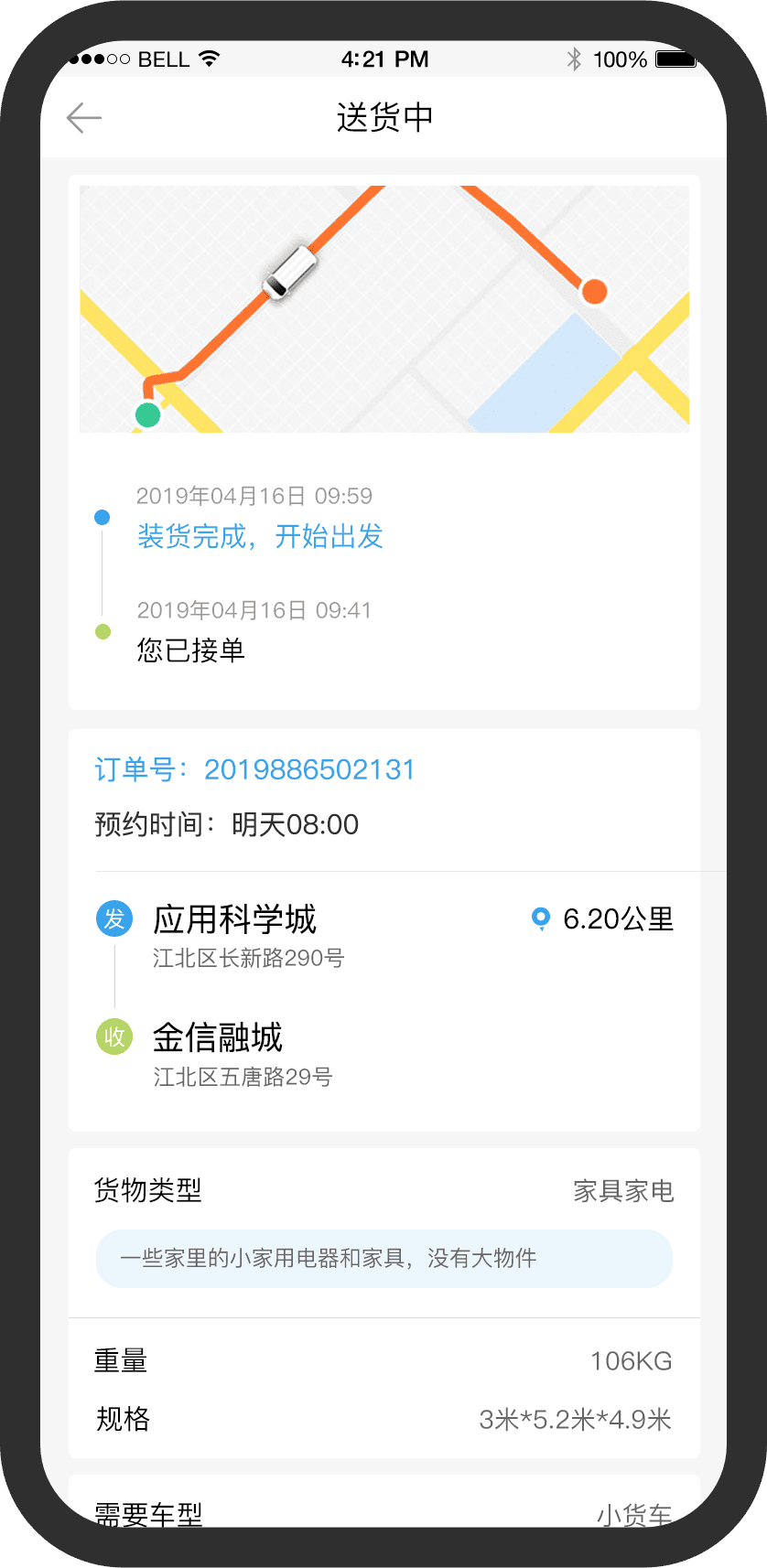View the 6.20公里 distance location pin
The width and height of the screenshot is (767, 1568).
click(541, 918)
